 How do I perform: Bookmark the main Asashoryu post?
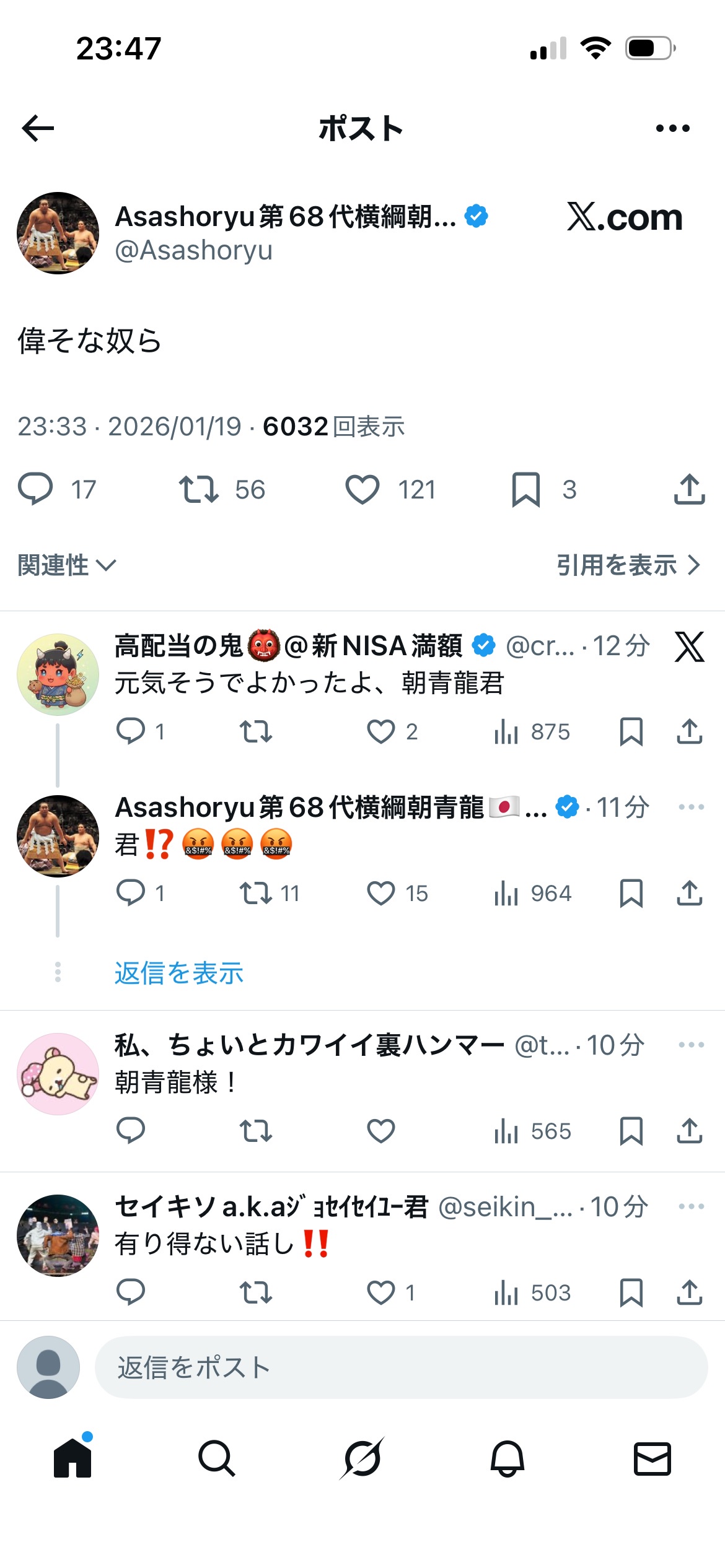tap(525, 489)
